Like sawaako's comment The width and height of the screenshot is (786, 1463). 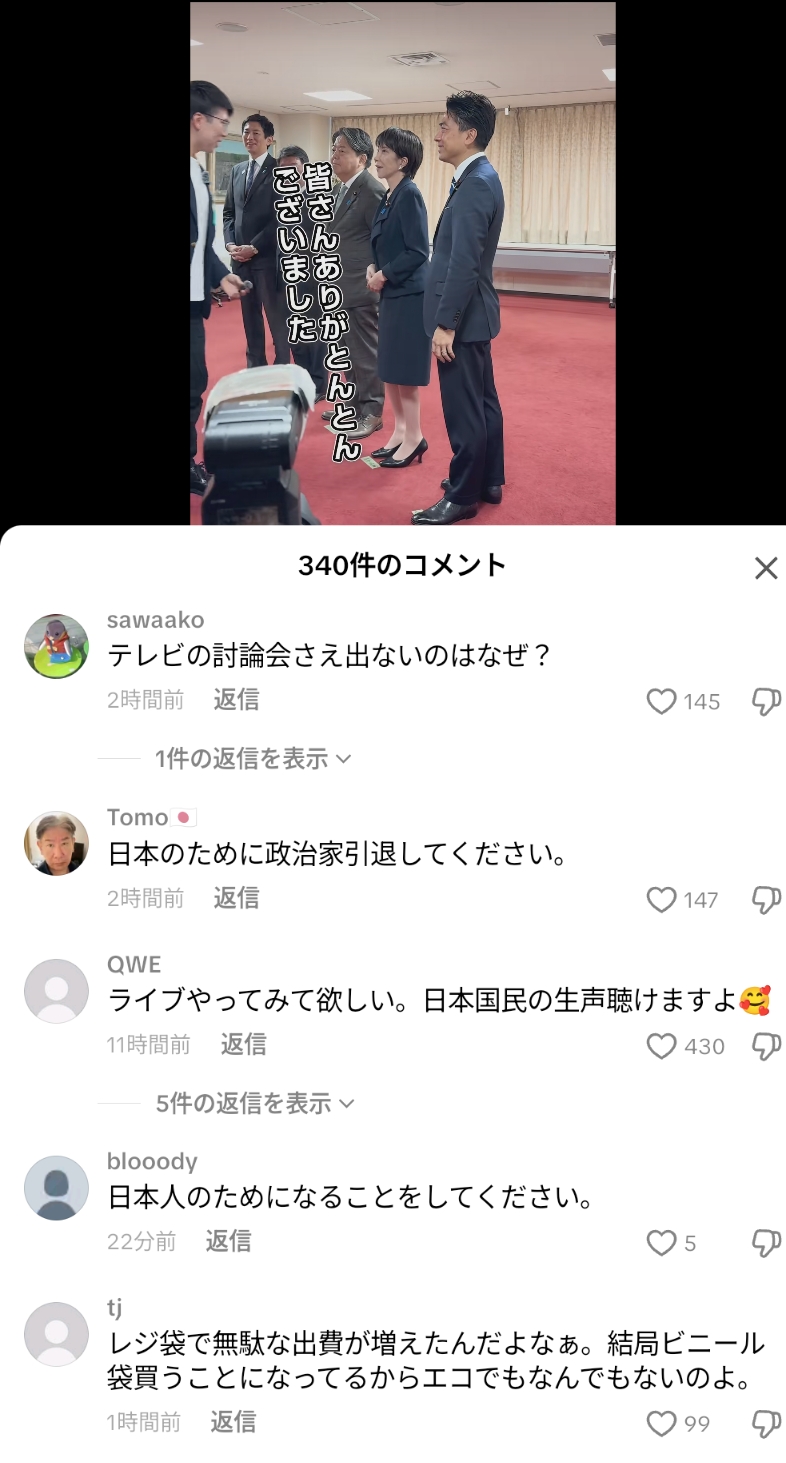click(662, 702)
